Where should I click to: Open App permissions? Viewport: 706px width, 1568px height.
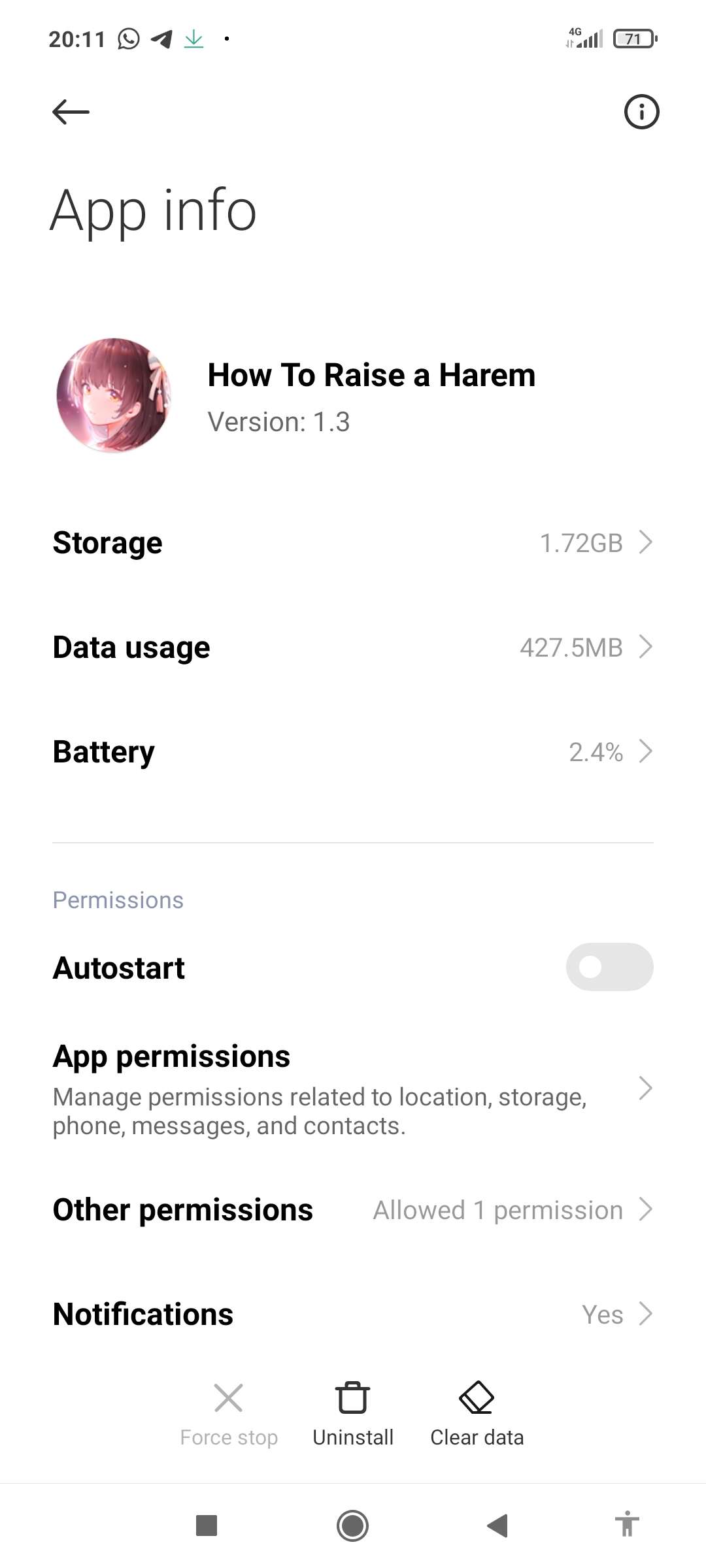(353, 1088)
